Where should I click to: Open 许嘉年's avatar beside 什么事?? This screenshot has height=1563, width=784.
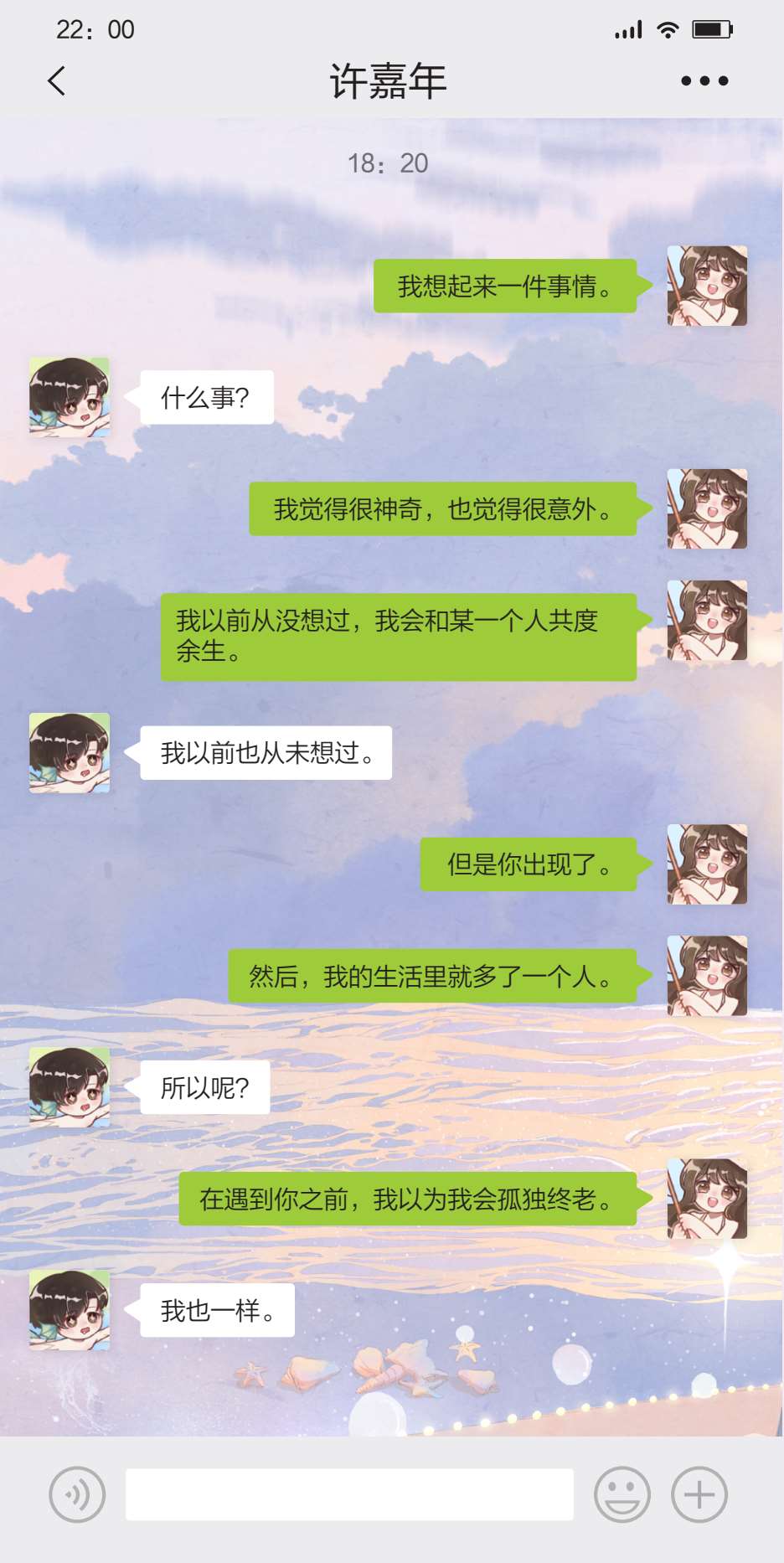70,397
